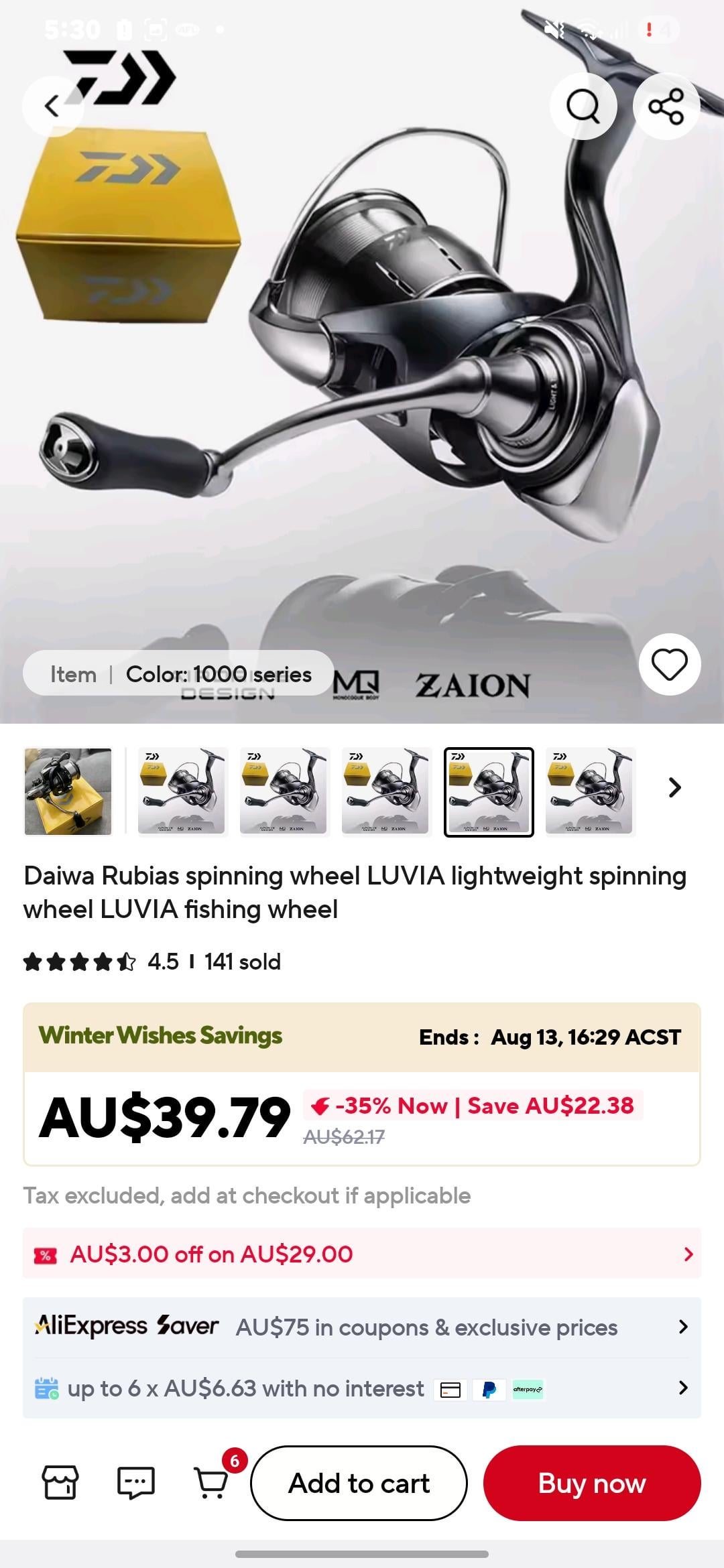Show more variant thumbnails with the arrow
This screenshot has height=1568, width=724.
(674, 787)
